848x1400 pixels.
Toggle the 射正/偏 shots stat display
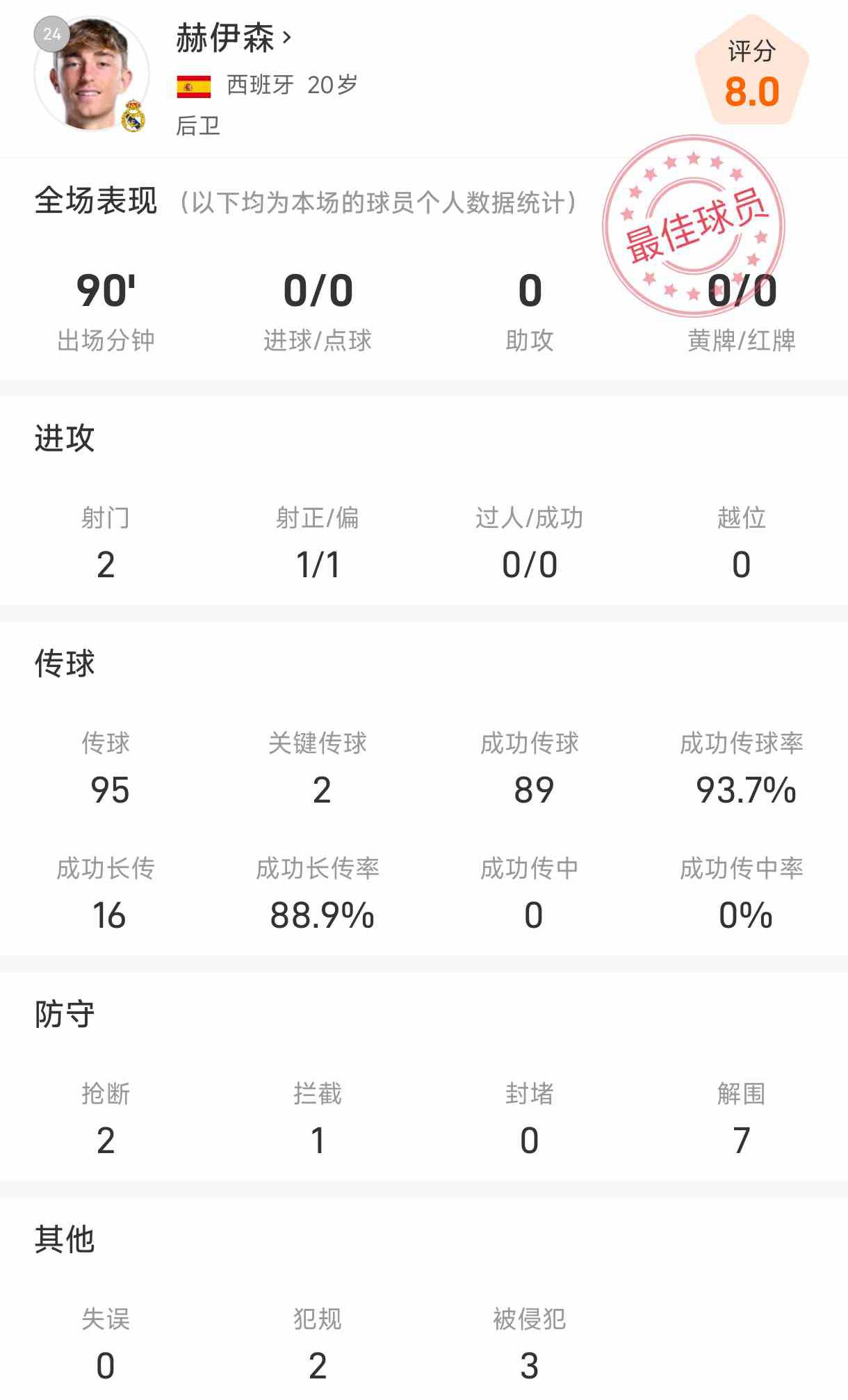click(318, 563)
